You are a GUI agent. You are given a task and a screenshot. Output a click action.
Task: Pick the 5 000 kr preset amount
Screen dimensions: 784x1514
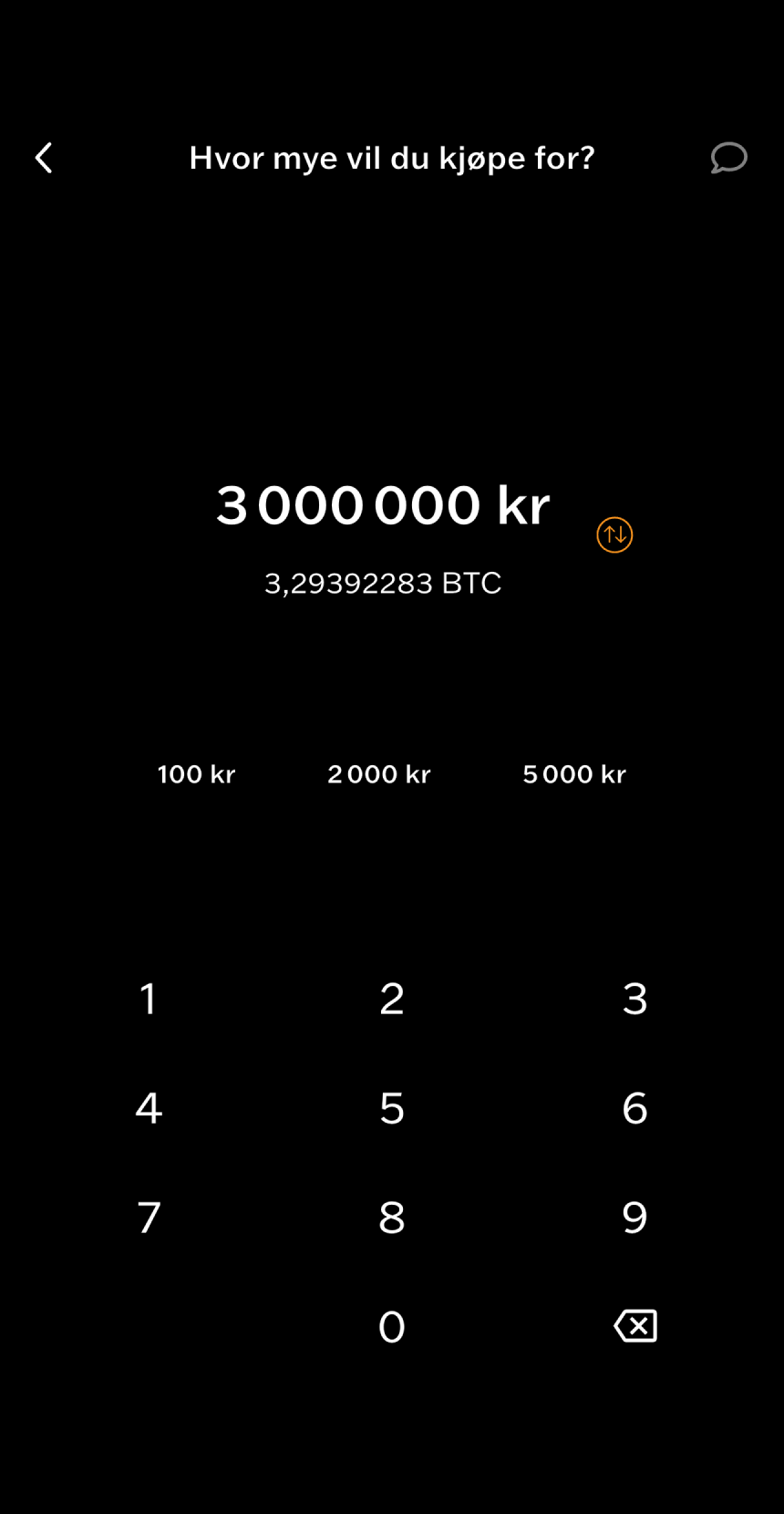pos(574,774)
